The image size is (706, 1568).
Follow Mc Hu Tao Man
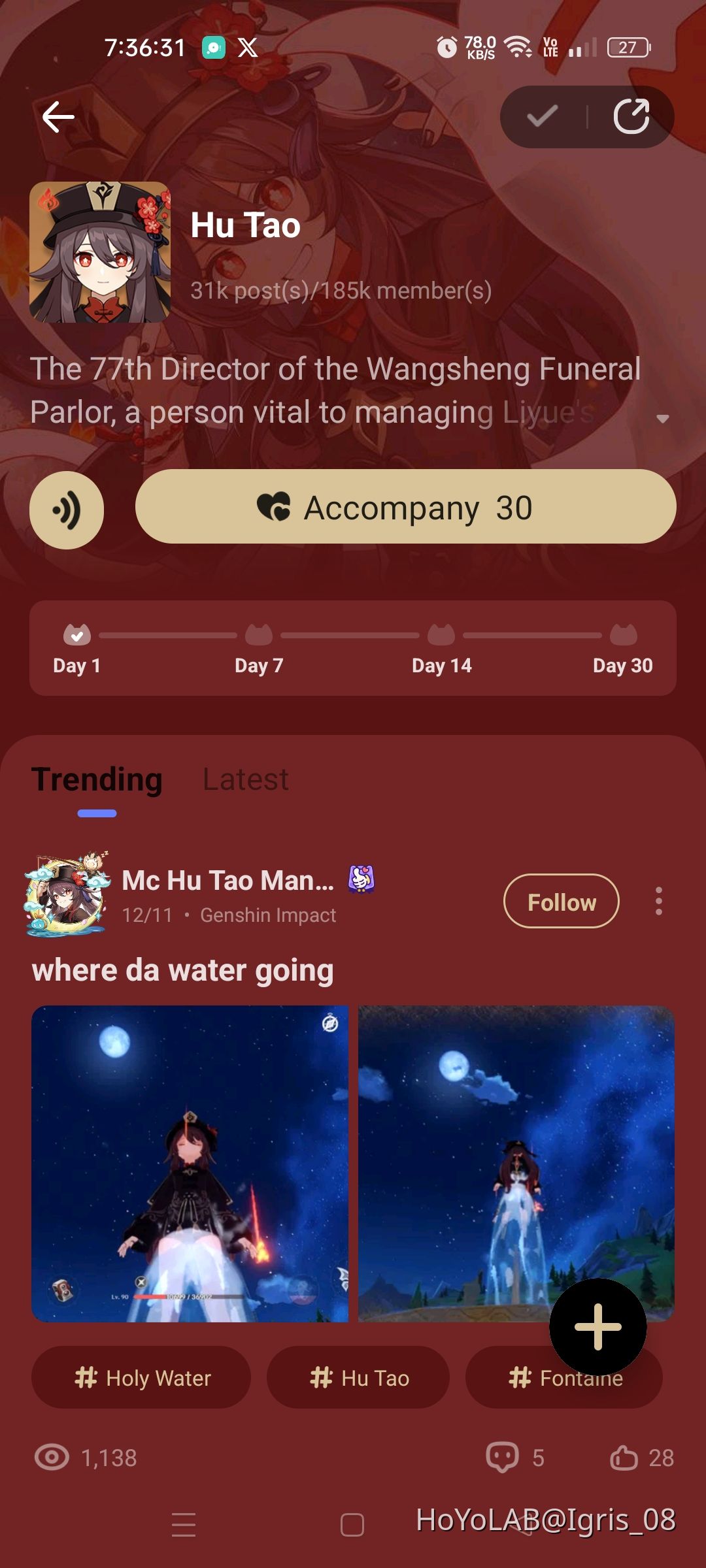[561, 902]
